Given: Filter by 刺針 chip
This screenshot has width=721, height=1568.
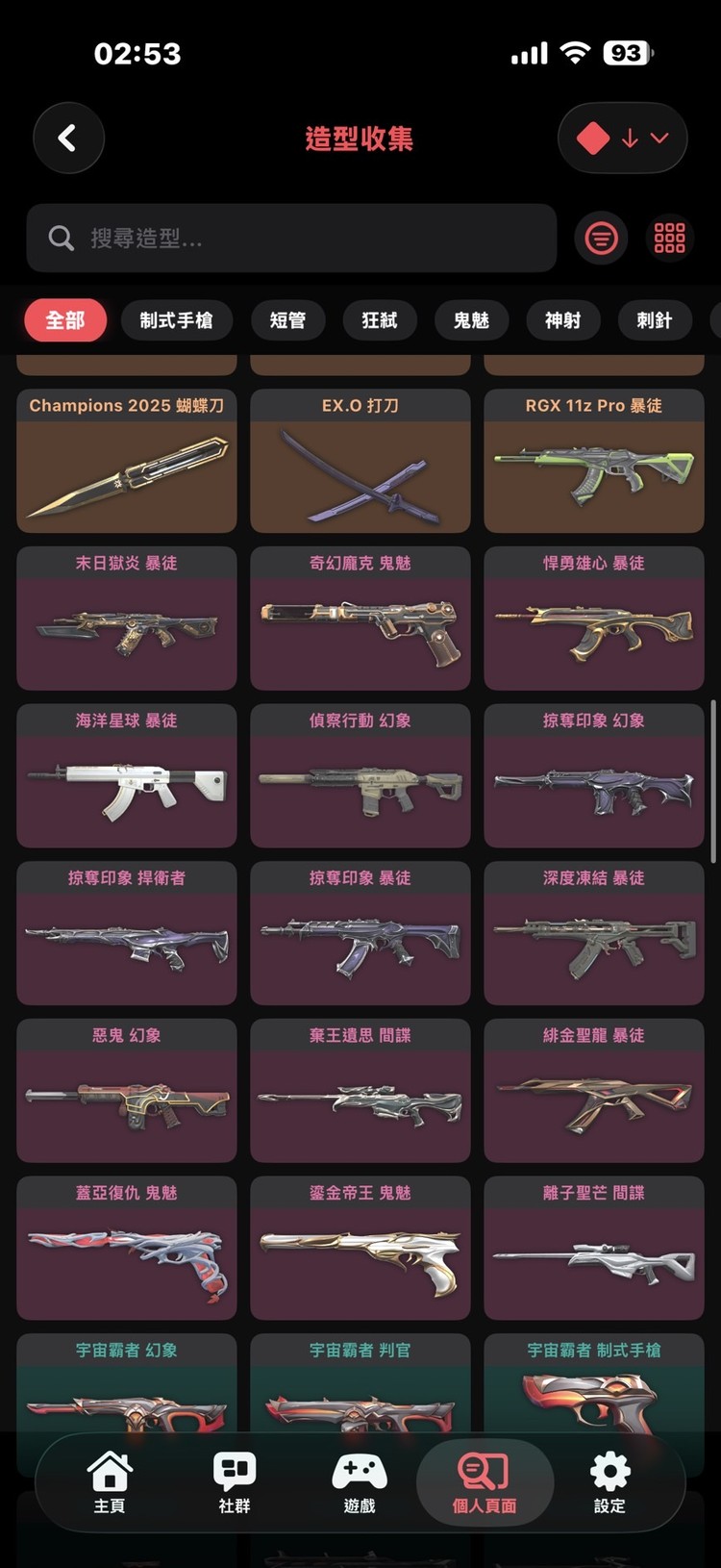Looking at the screenshot, I should coord(654,320).
